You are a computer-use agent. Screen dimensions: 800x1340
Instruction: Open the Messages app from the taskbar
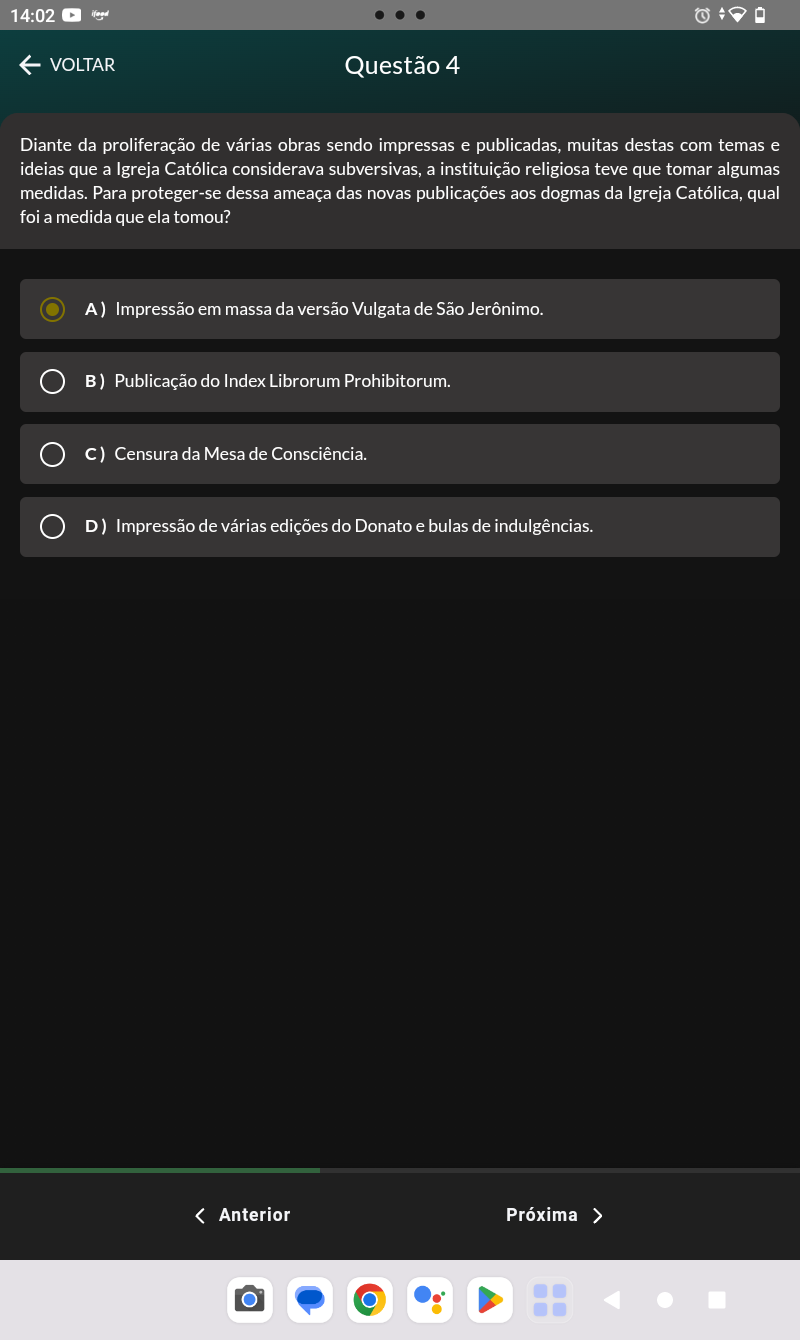point(310,1300)
